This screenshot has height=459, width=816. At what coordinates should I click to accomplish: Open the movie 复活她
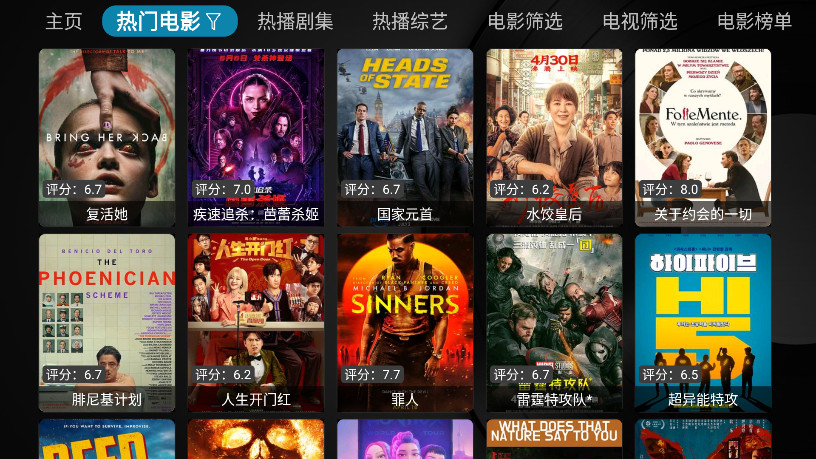pos(107,137)
